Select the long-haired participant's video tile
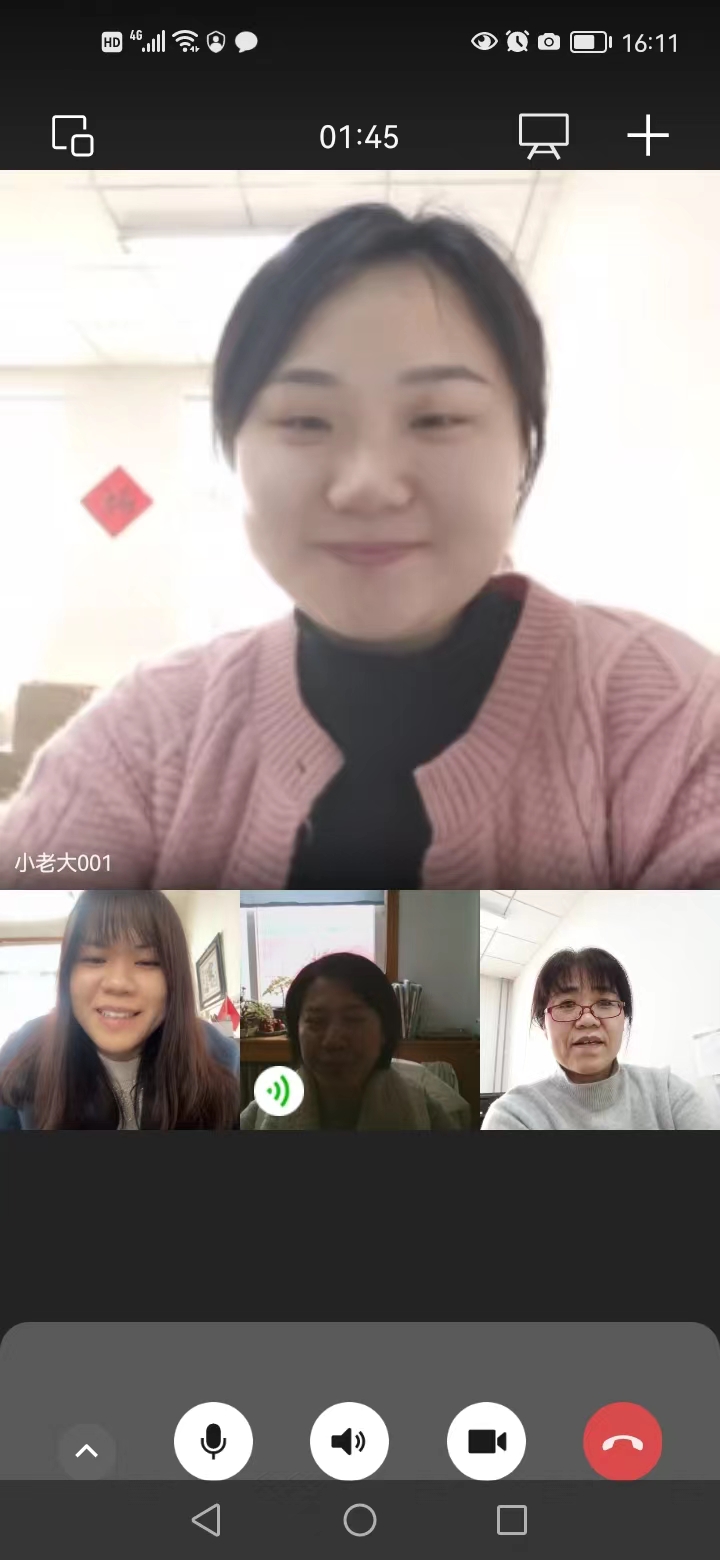This screenshot has width=720, height=1560. [x=119, y=1010]
